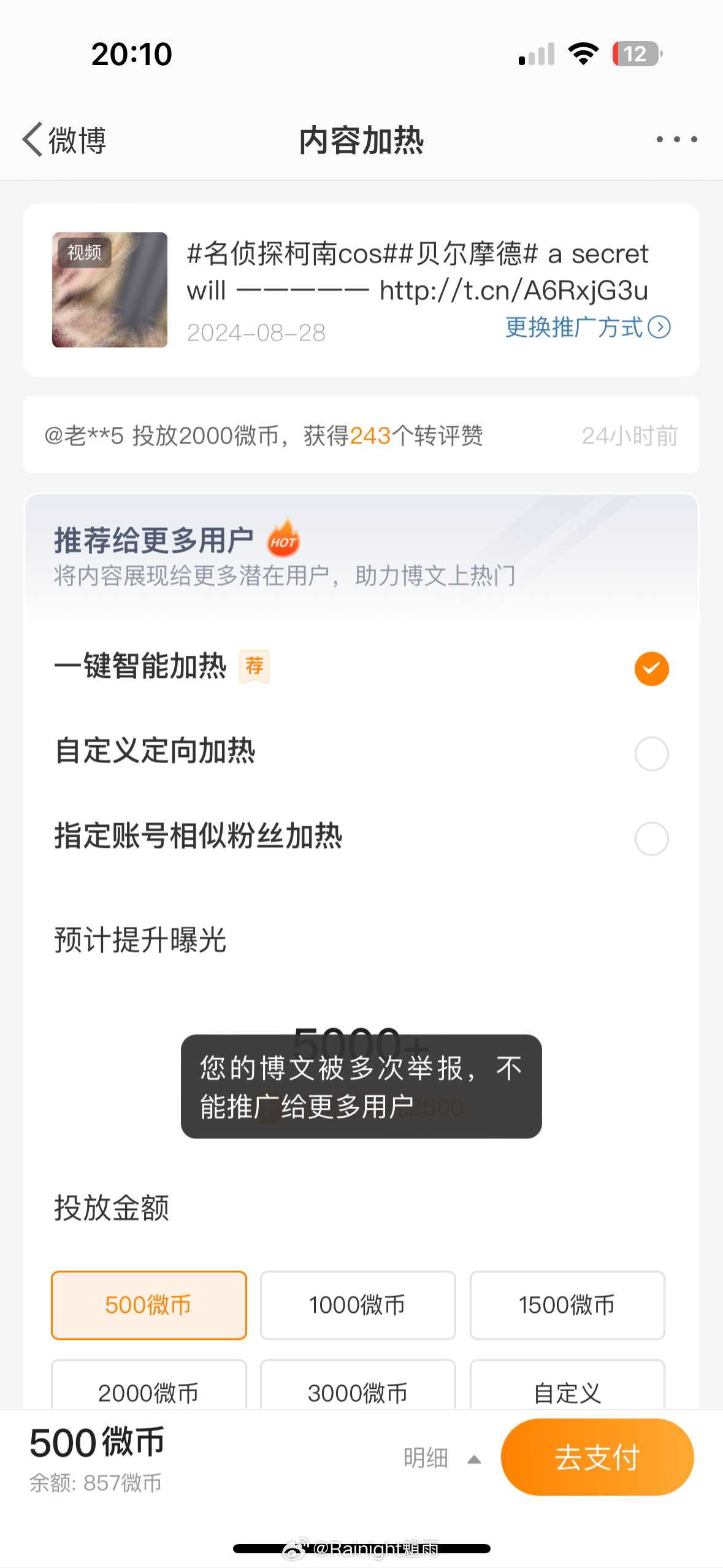Pick the 1500微币 amount

(x=567, y=1305)
